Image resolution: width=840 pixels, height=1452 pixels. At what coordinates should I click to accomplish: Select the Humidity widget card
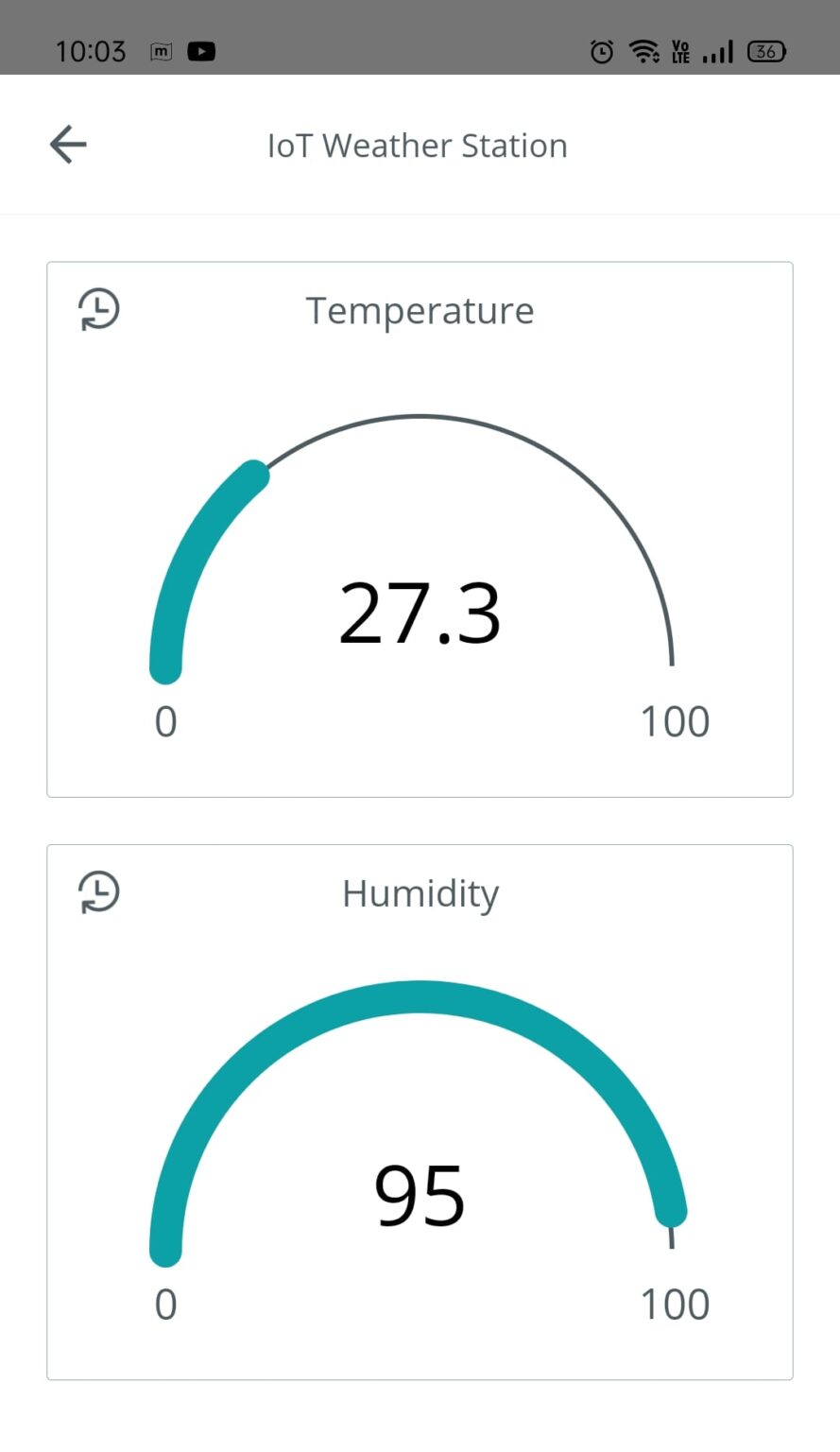click(x=420, y=1111)
